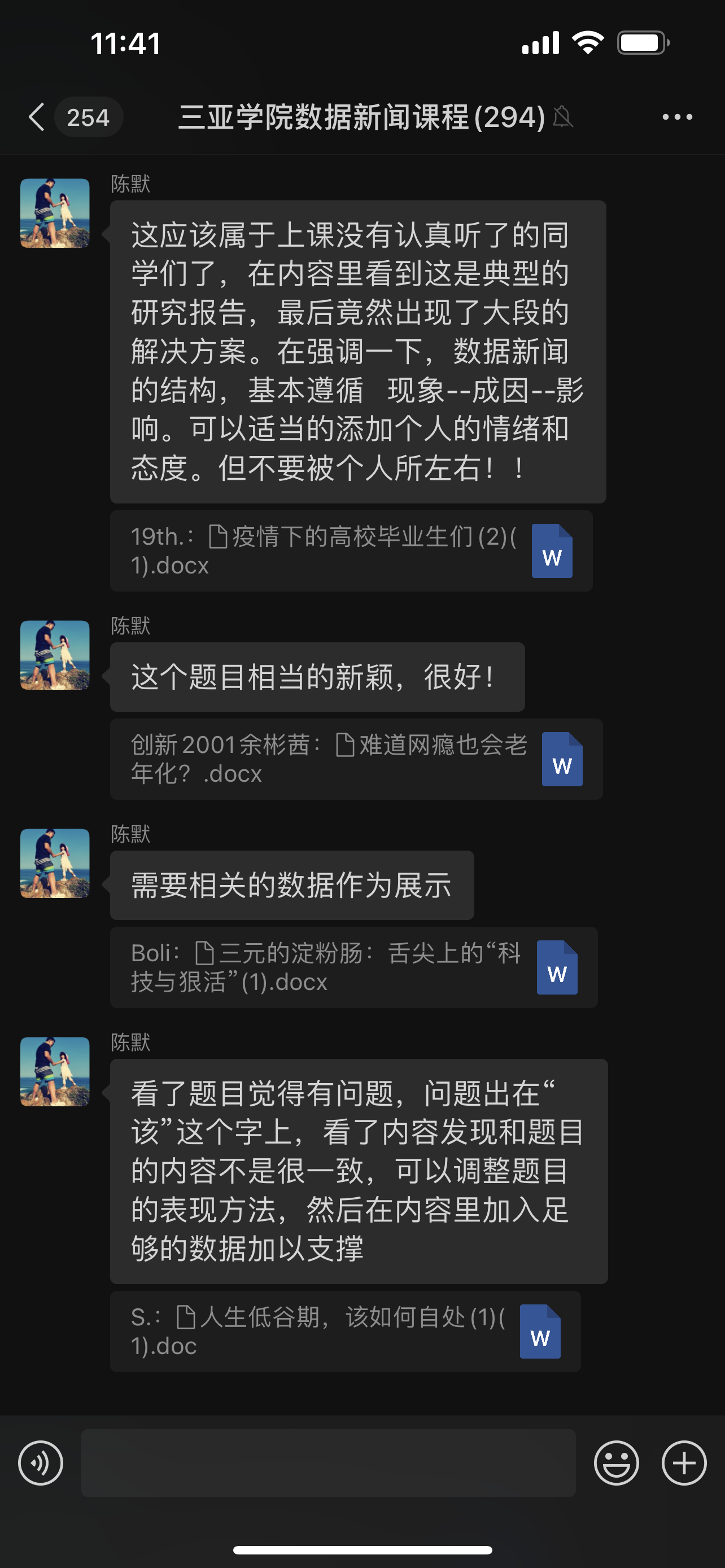Viewport: 725px width, 1568px height.
Task: Open the quoted 疫情下的高校毕业生们 docx file
Action: click(351, 551)
